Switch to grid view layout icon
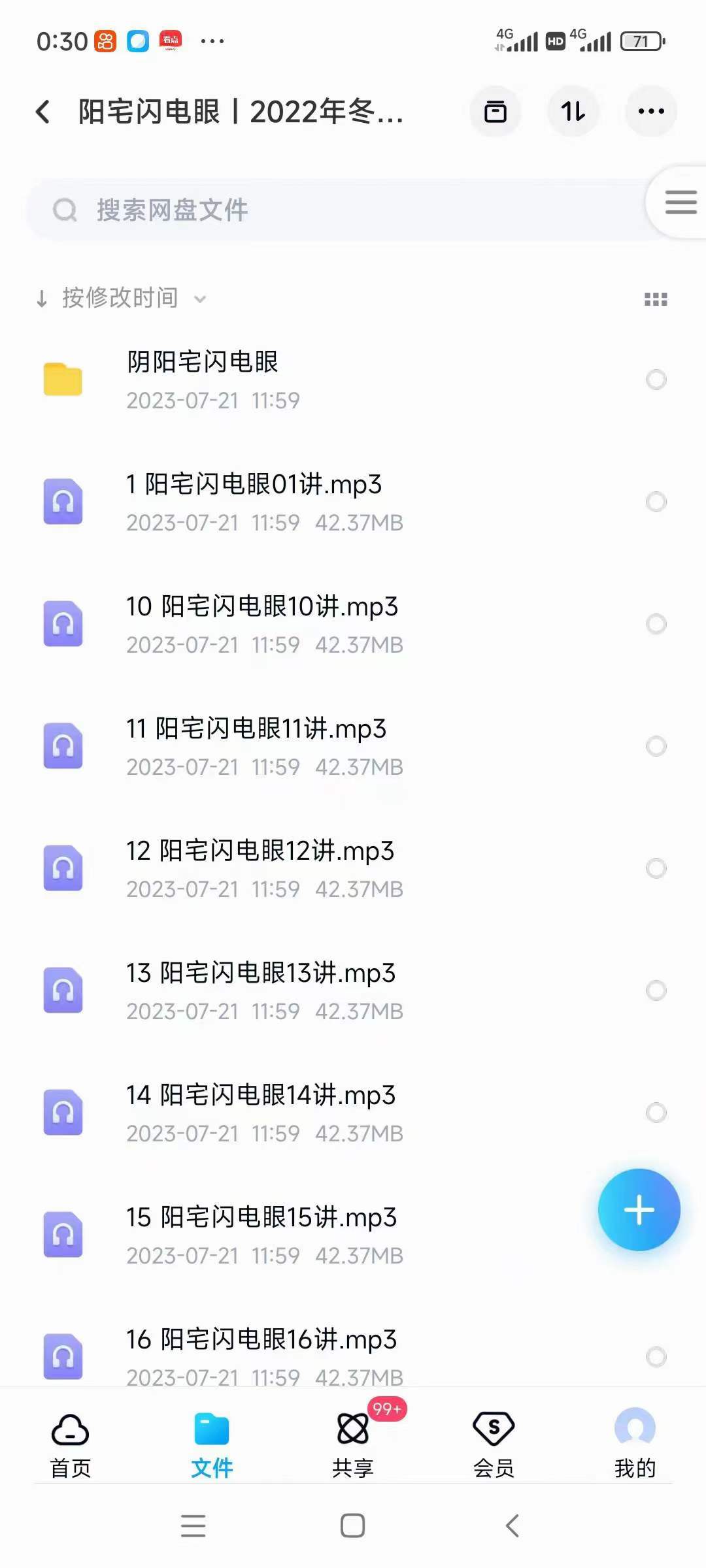This screenshot has width=706, height=1568. click(656, 298)
